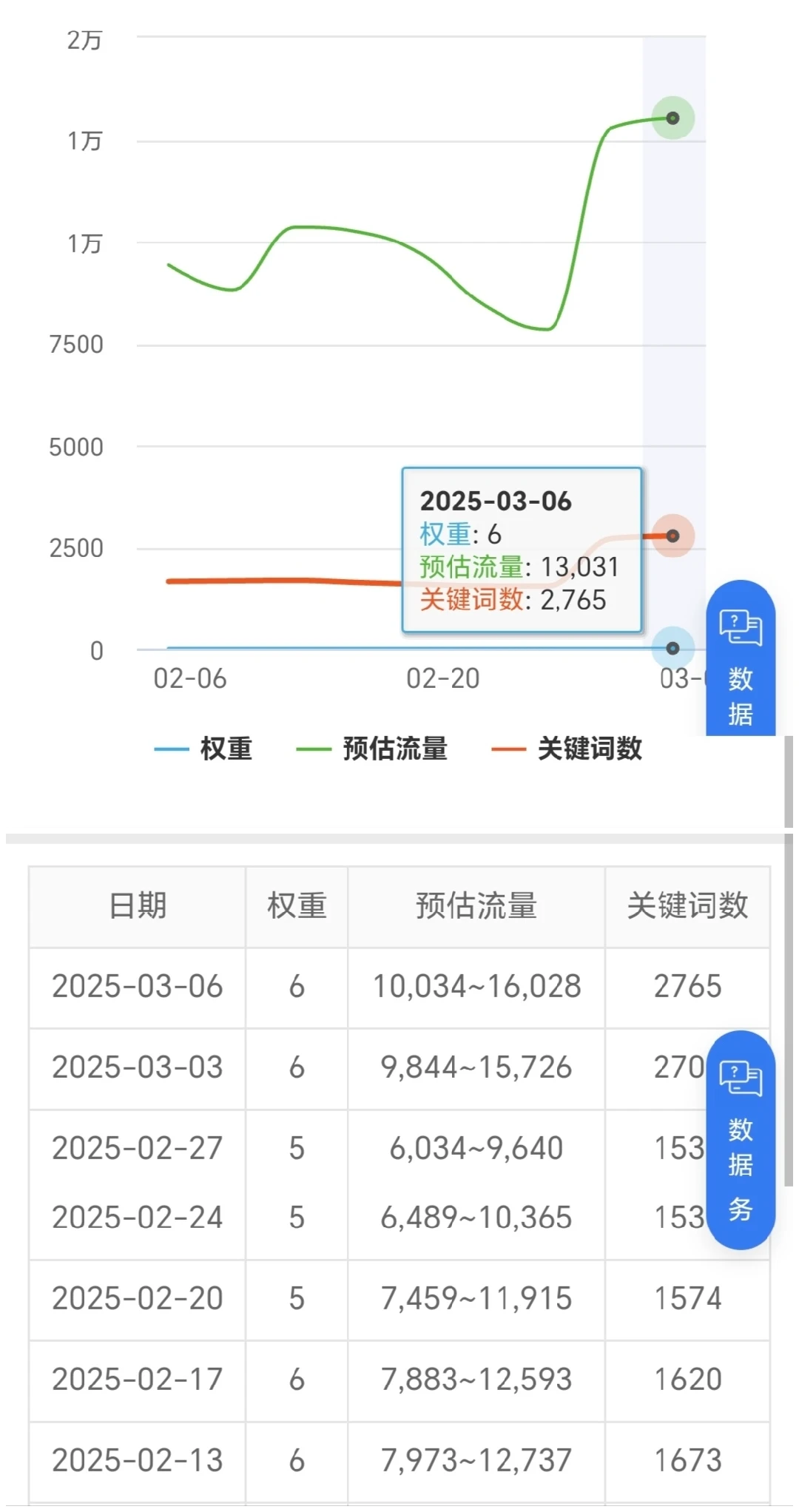The image size is (799, 1512).
Task: Toggle the 预估流量 series in chart legend
Action: (x=372, y=749)
